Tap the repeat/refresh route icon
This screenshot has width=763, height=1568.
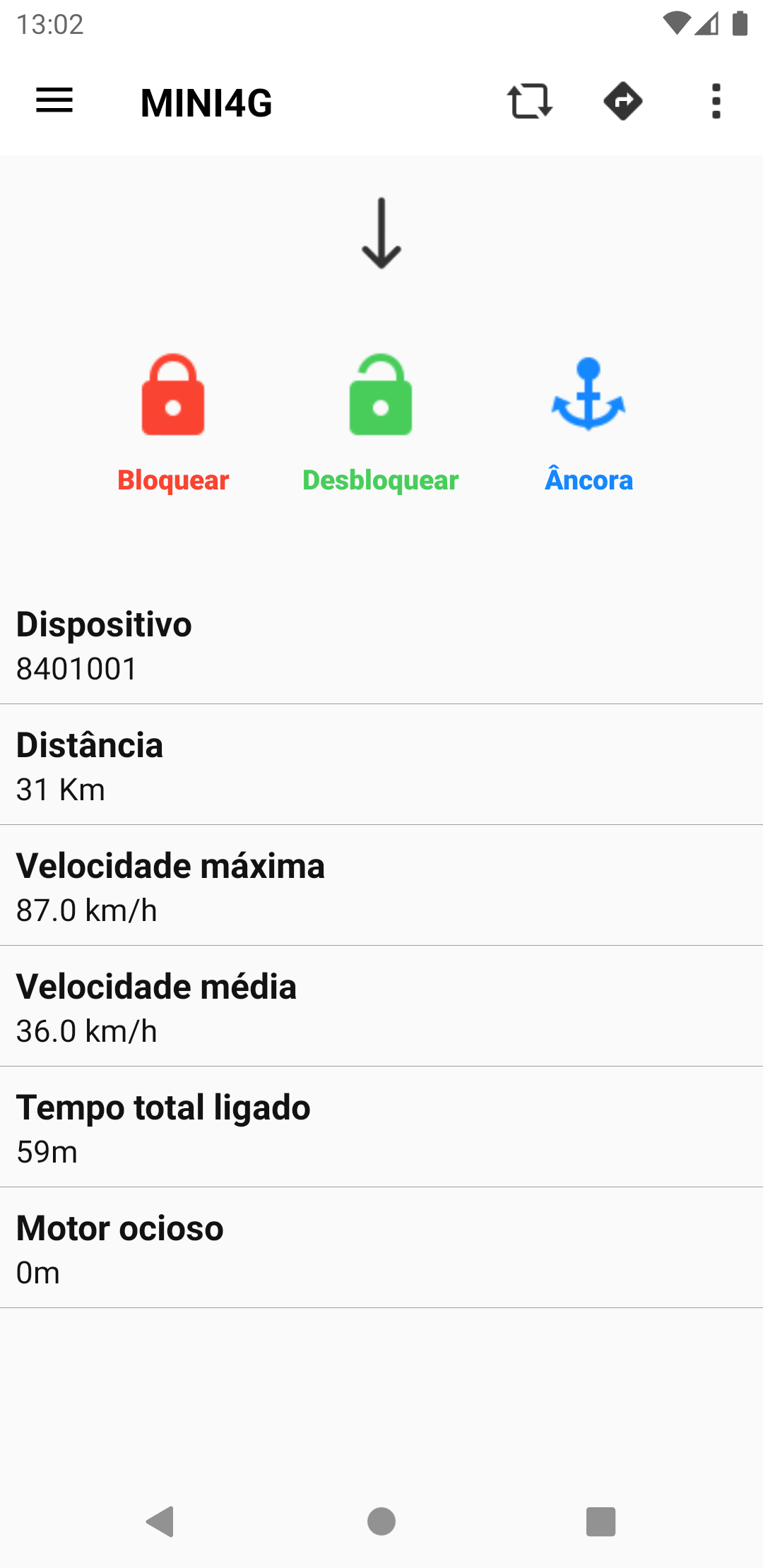point(529,101)
